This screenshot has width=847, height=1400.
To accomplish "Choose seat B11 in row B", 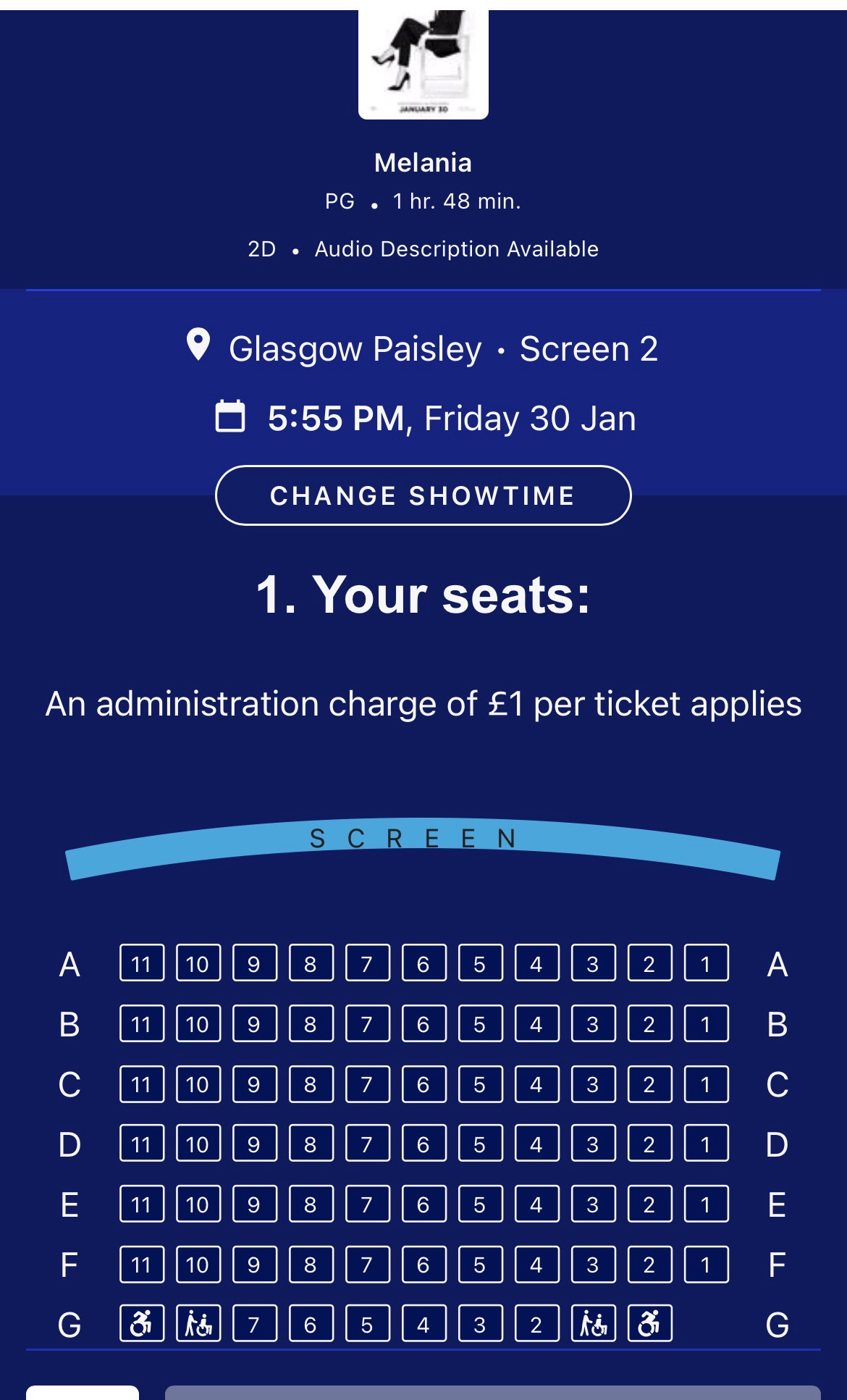I will click(141, 1023).
